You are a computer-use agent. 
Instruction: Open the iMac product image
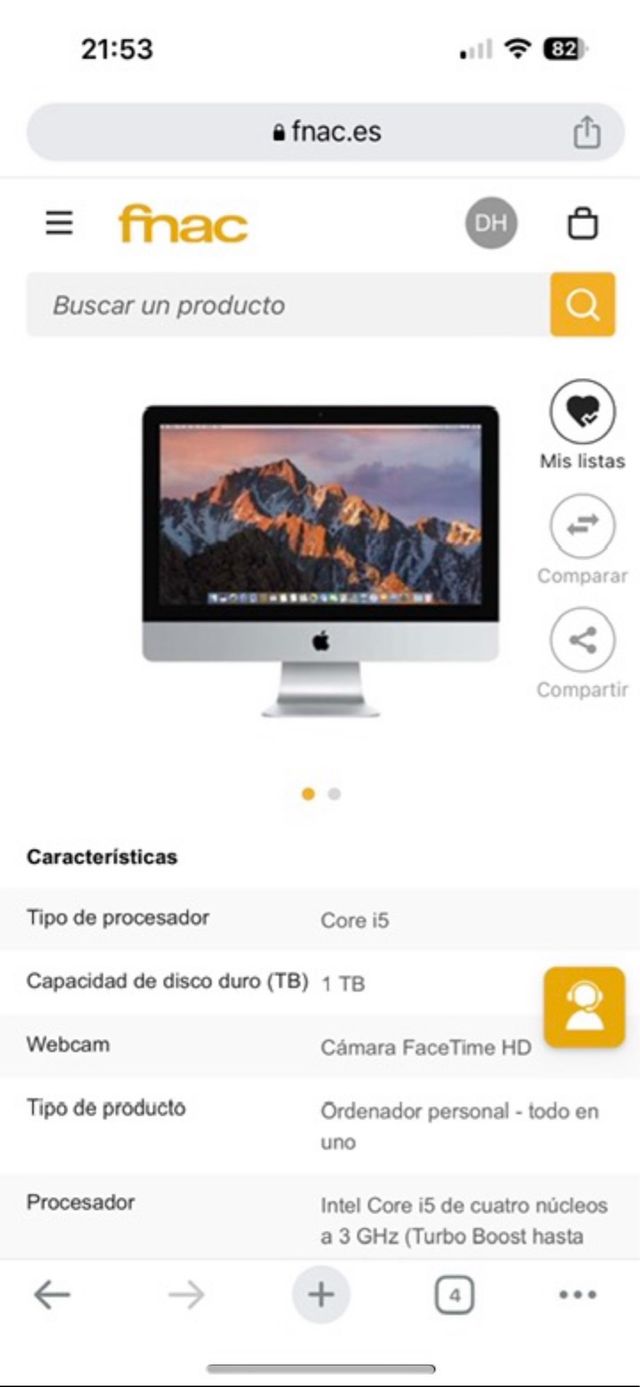click(320, 561)
